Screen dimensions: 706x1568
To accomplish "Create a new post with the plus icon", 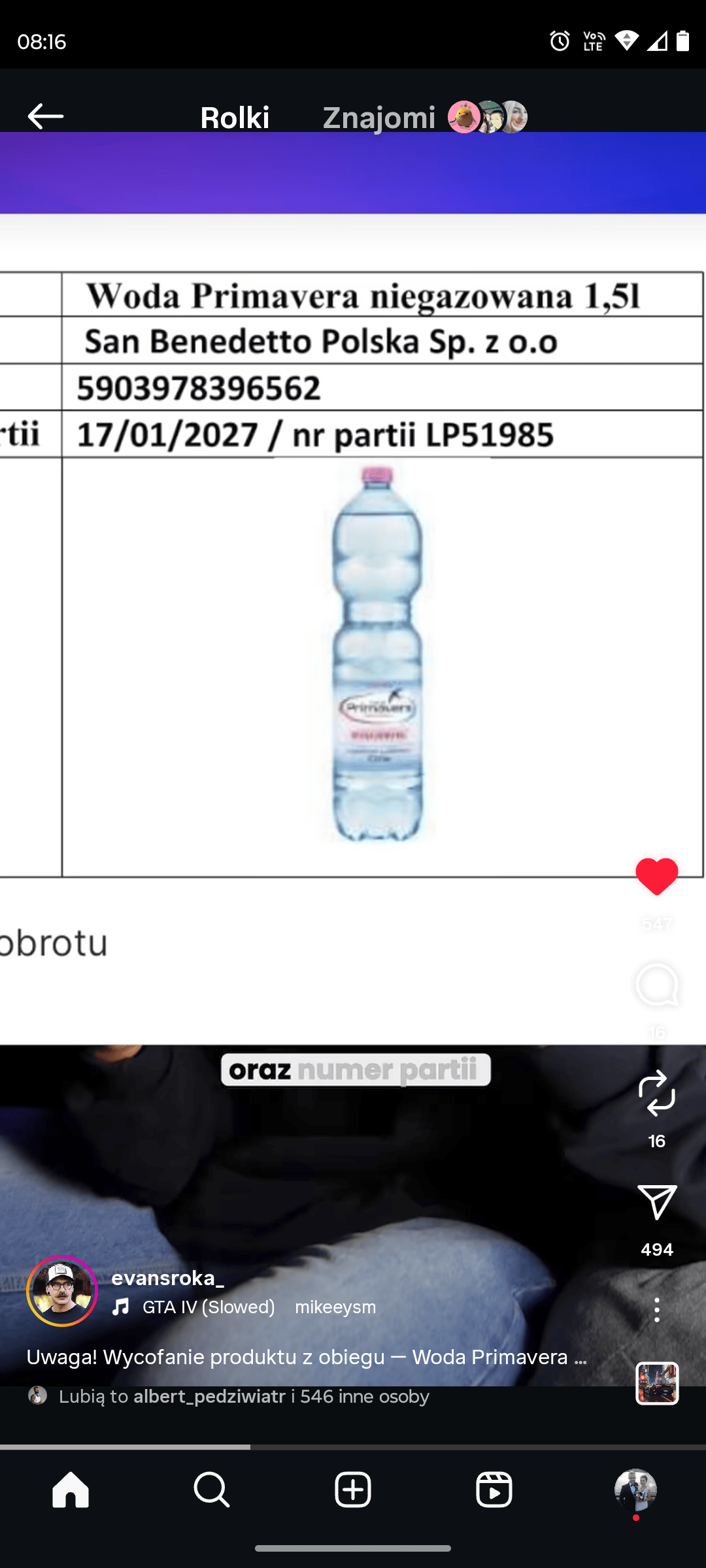I will [x=353, y=1490].
